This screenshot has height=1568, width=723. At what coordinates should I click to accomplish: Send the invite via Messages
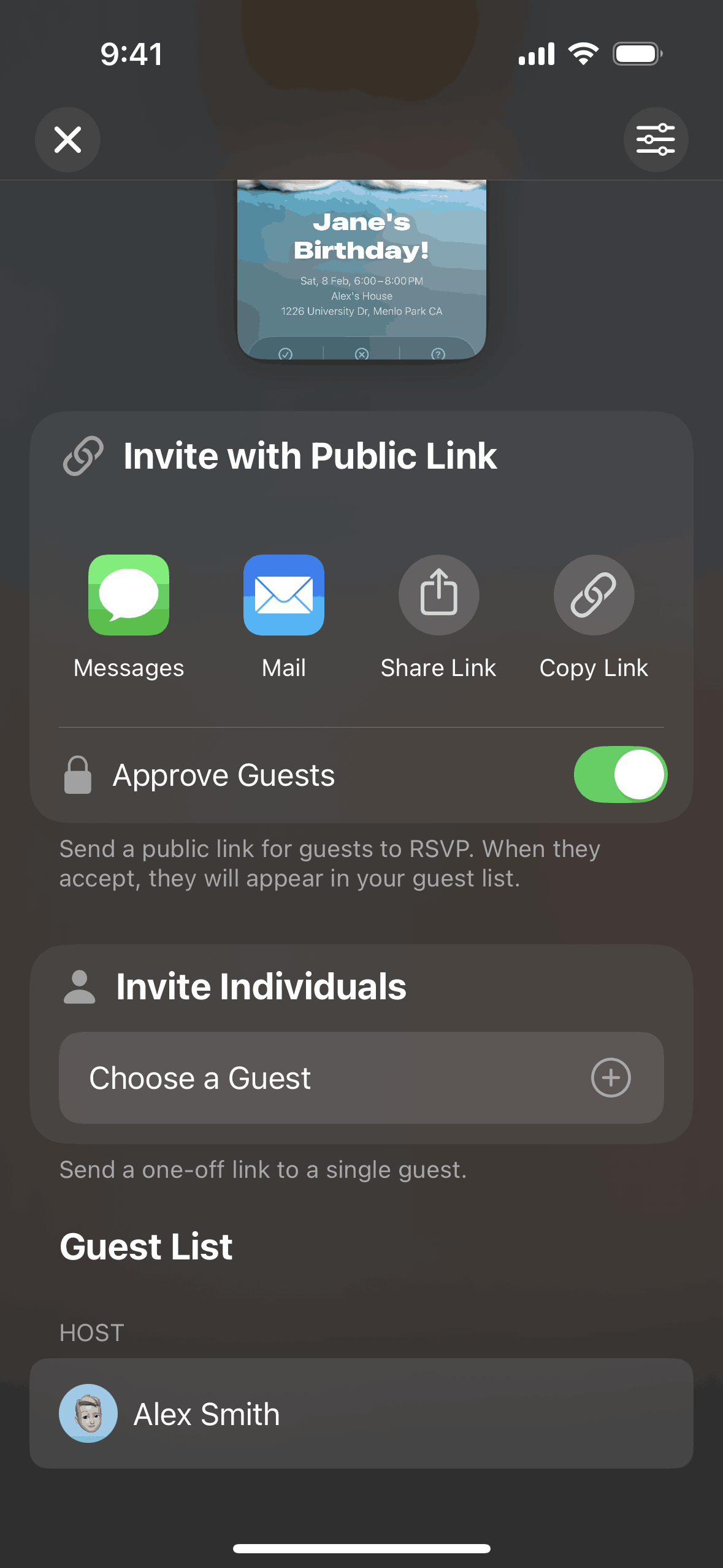click(129, 595)
